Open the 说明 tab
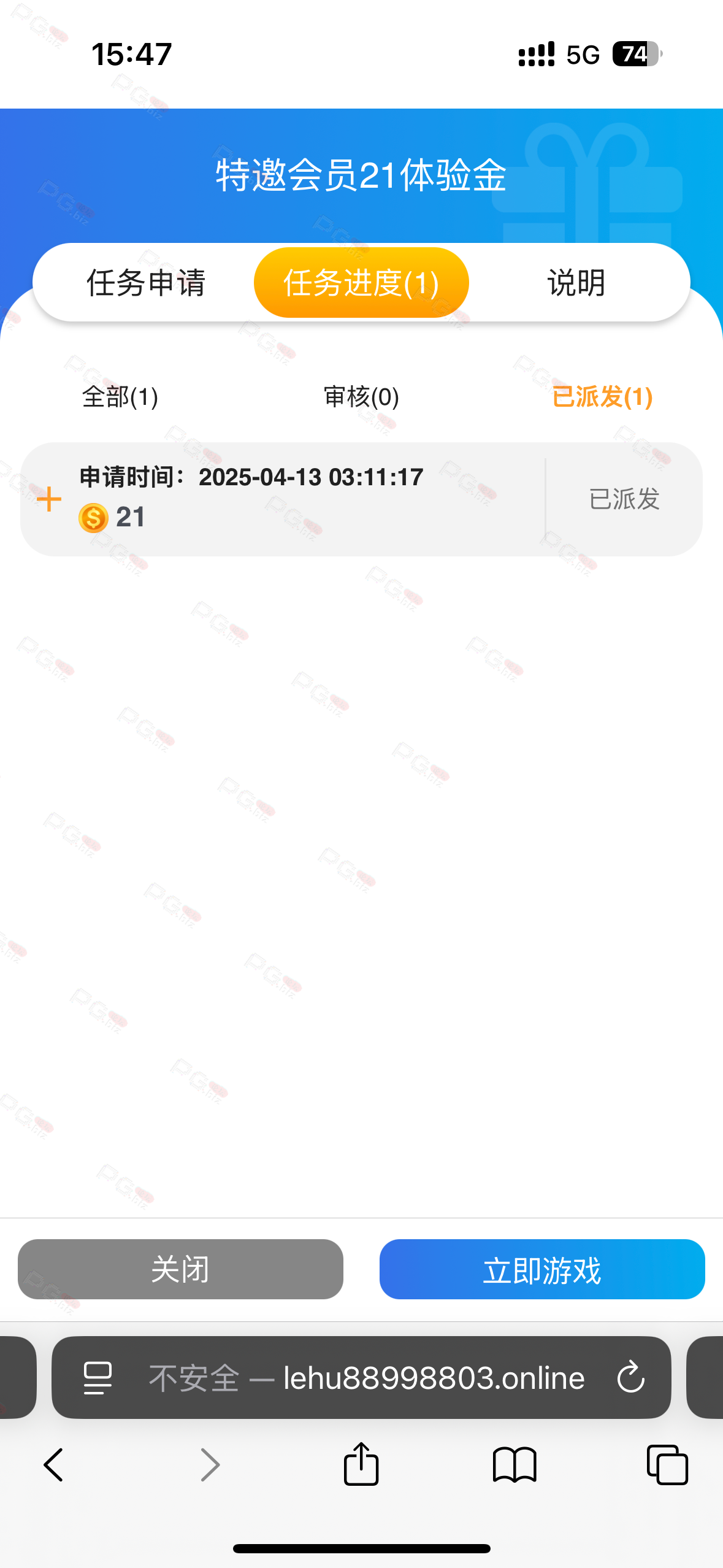The width and height of the screenshot is (723, 1568). click(576, 283)
